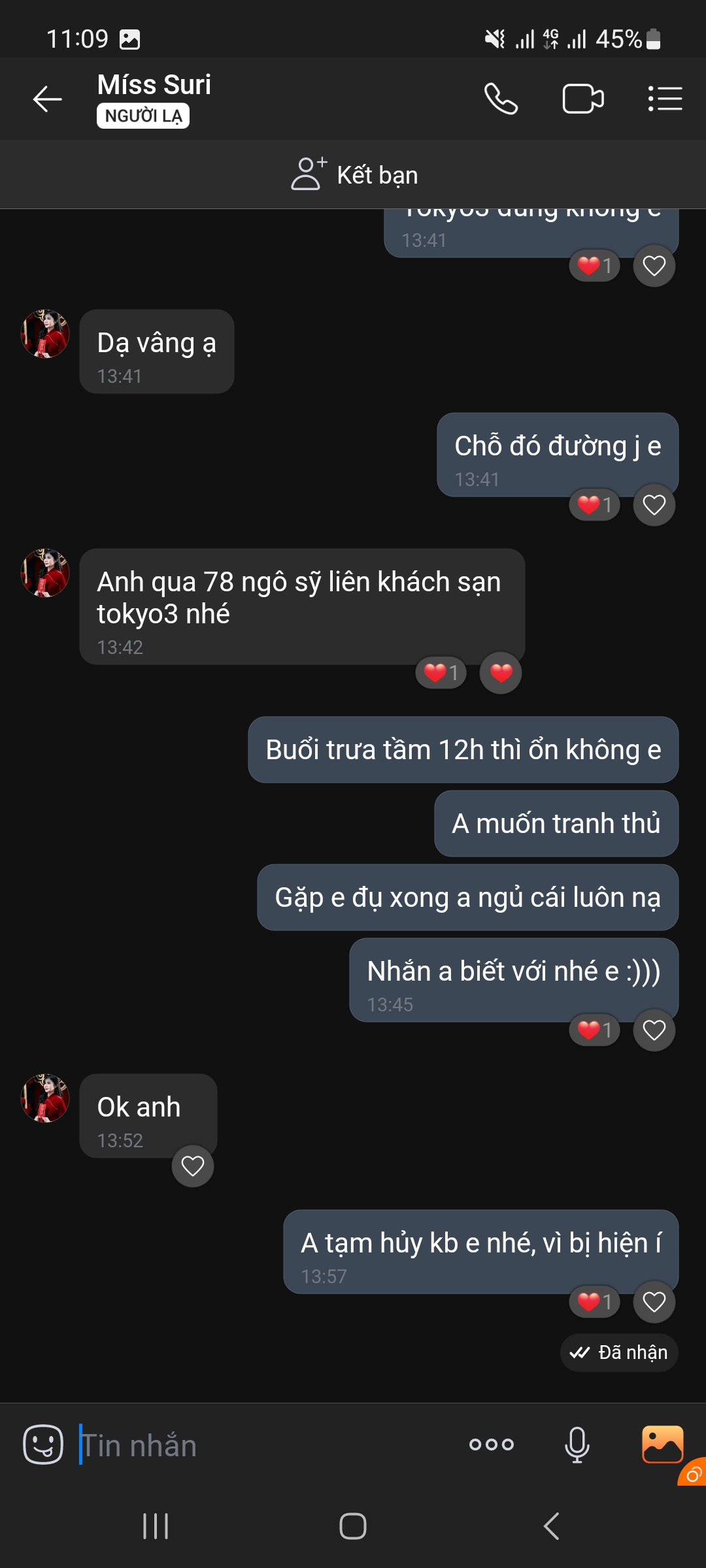
Task: Like the "Ok anh" message
Action: pyautogui.click(x=193, y=1166)
